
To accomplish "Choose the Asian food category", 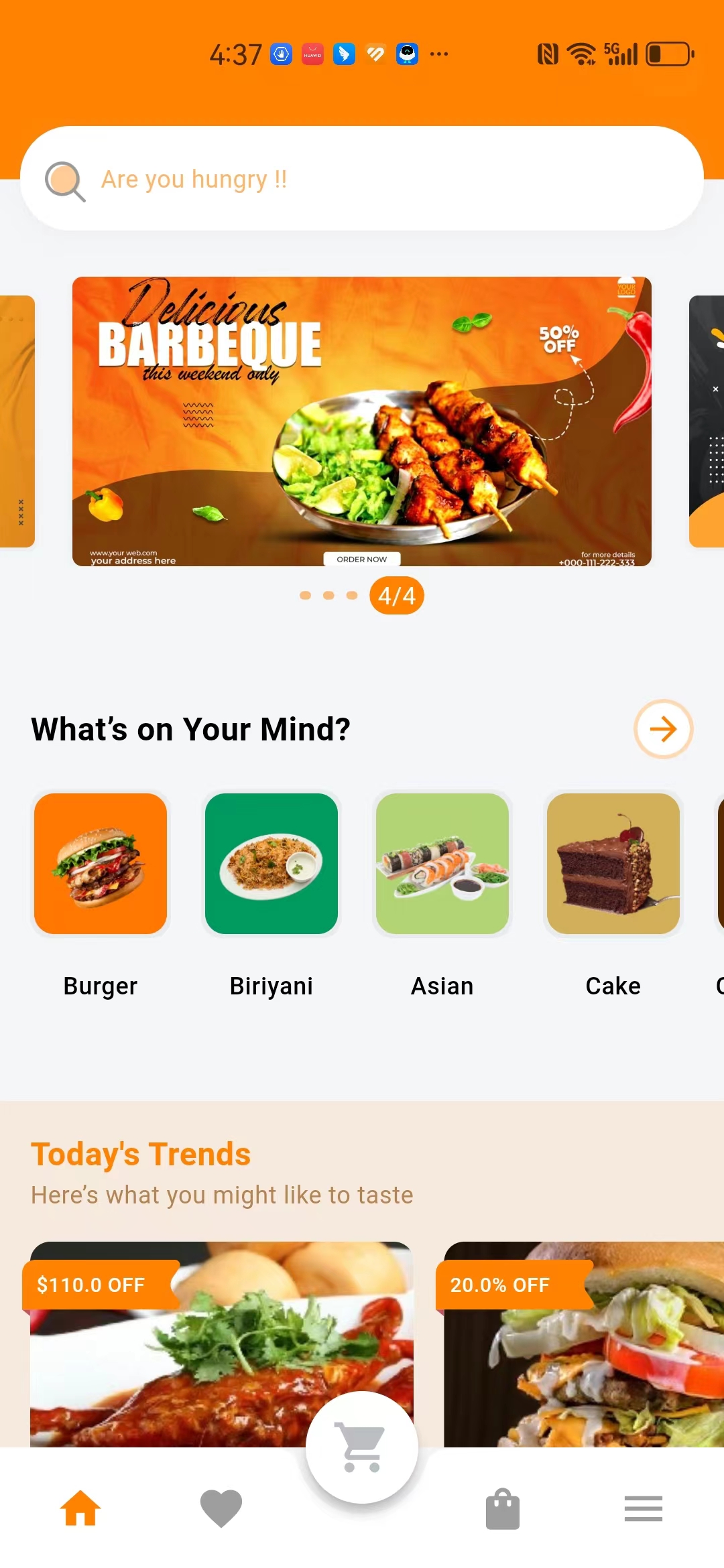I will tap(442, 895).
